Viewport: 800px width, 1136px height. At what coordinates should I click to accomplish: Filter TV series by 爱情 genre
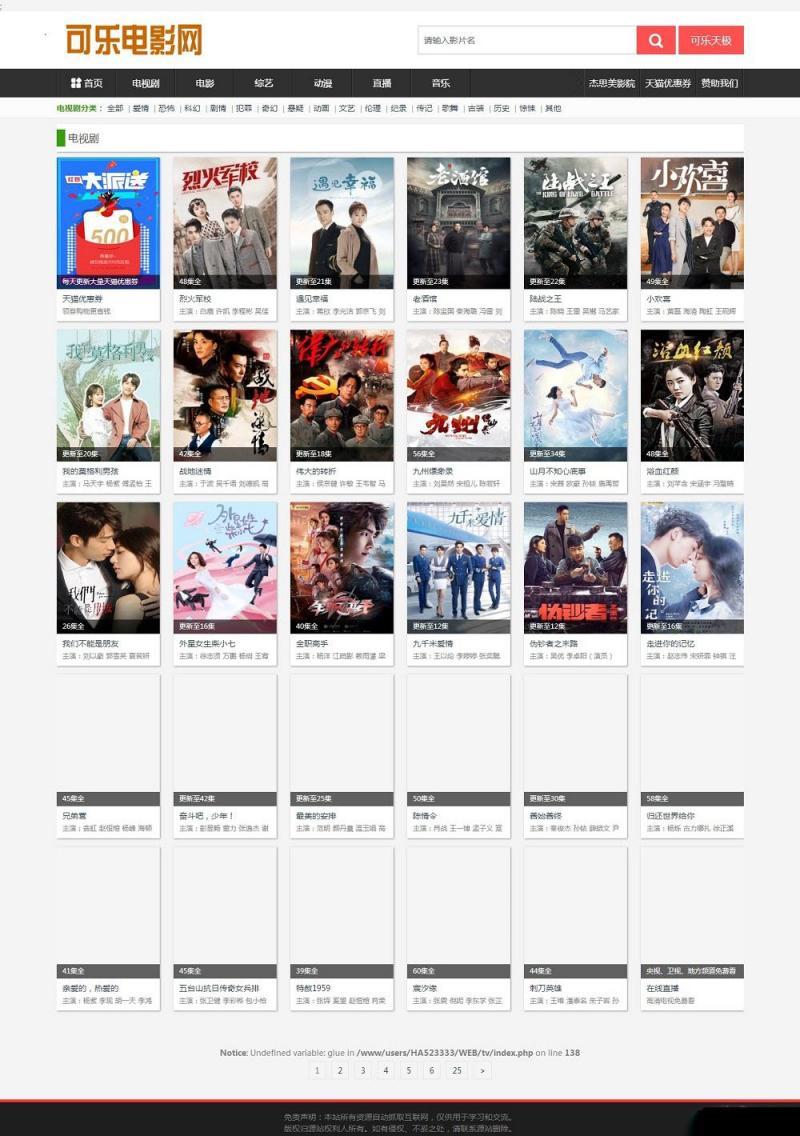coord(140,108)
